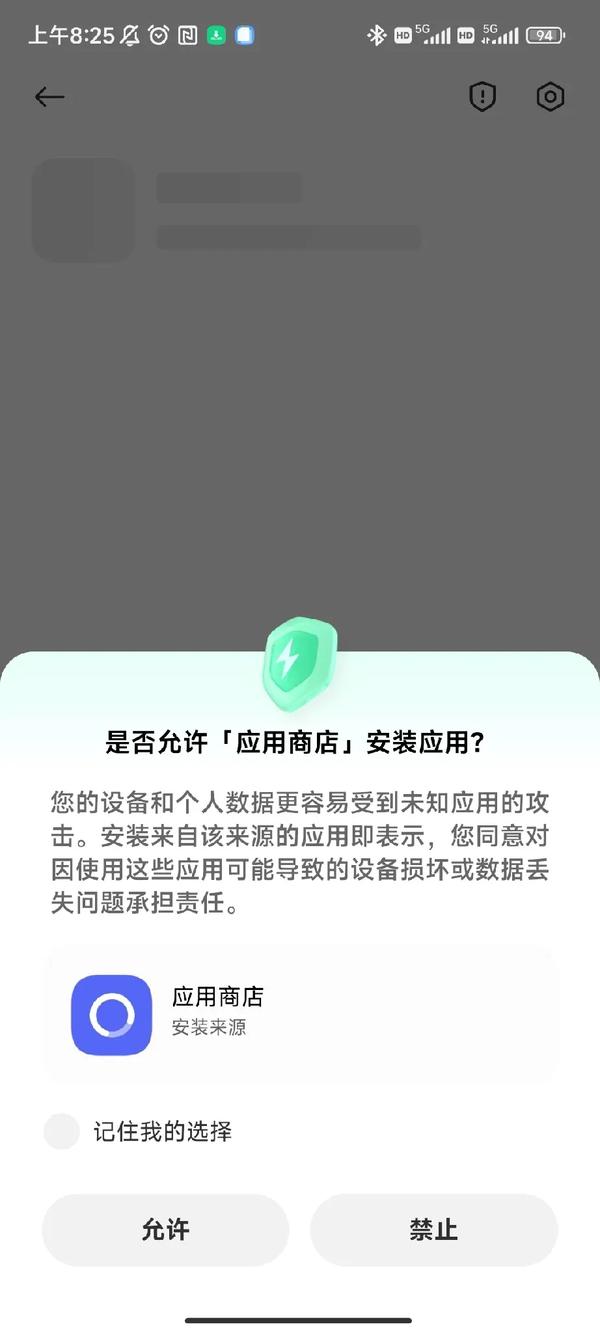Open the security shield icon
600x1333 pixels.
(483, 97)
